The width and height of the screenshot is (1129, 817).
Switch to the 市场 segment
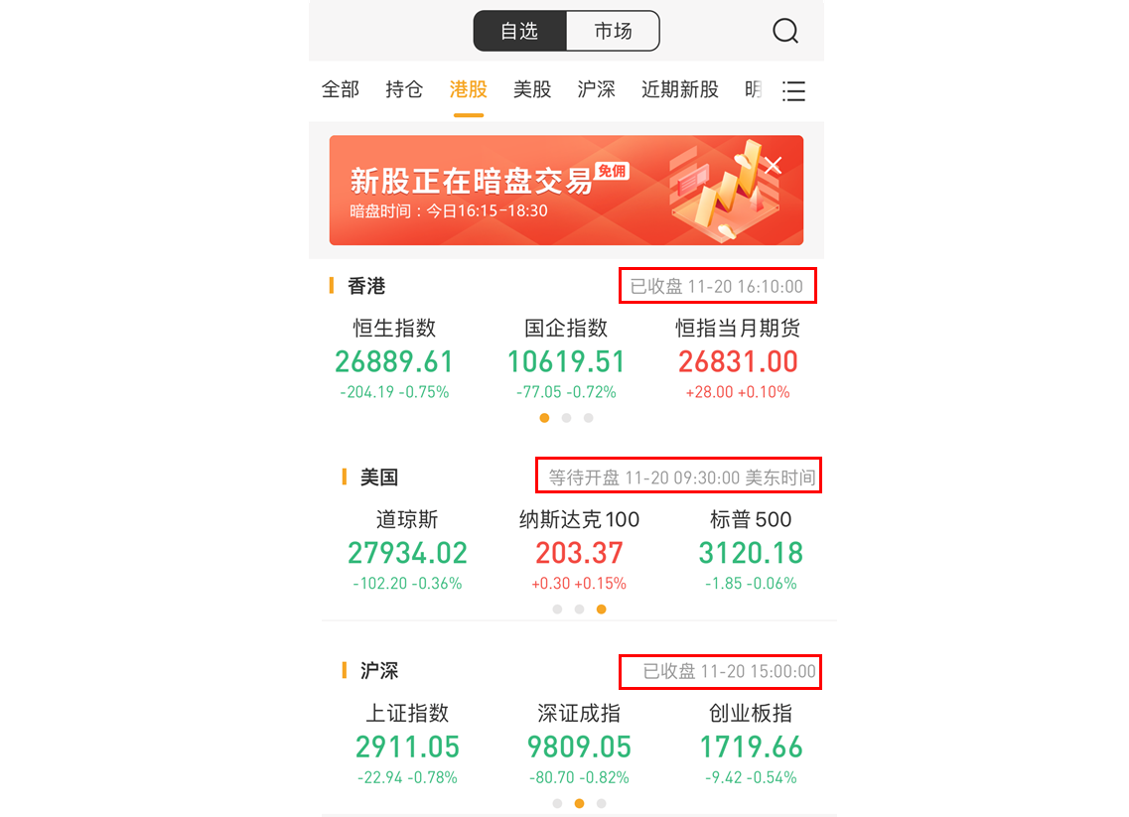(x=613, y=31)
